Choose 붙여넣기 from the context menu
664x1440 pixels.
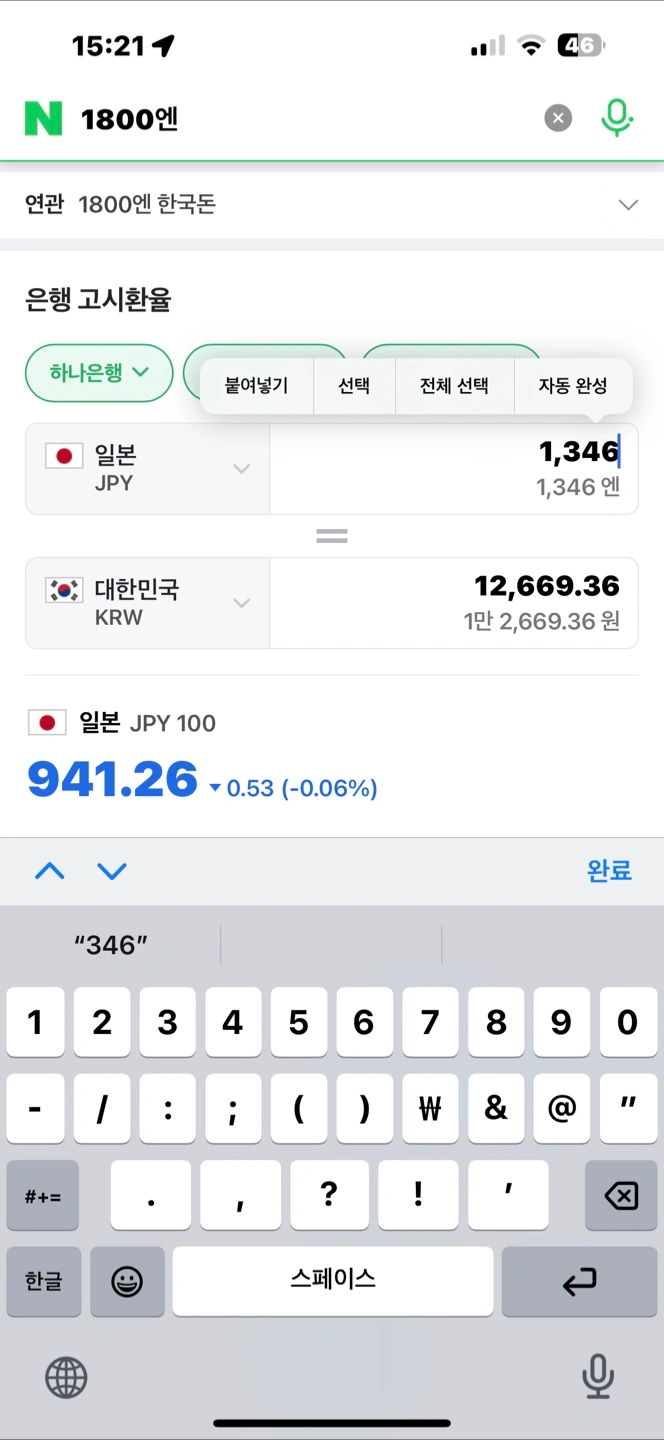tap(256, 386)
